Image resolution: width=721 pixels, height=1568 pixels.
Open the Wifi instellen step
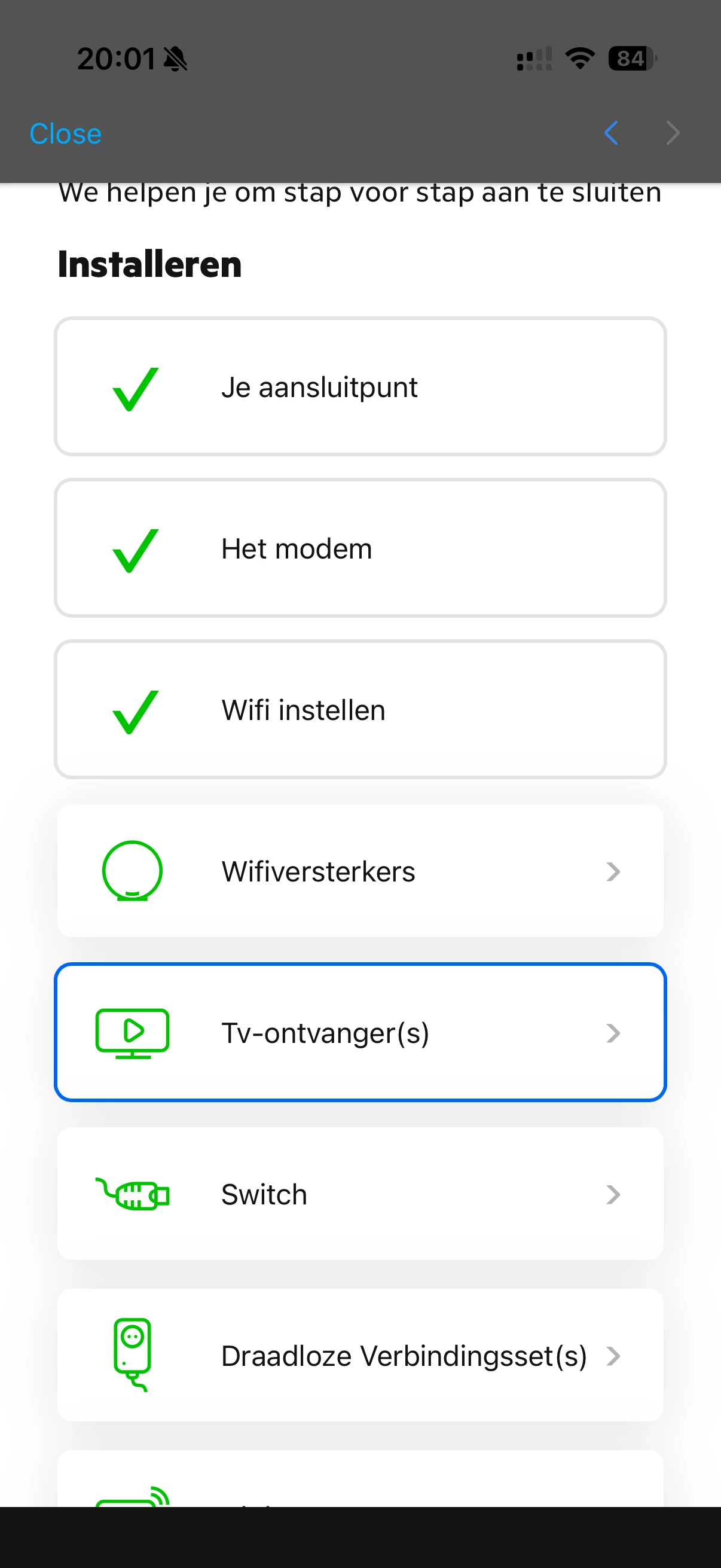click(x=360, y=709)
